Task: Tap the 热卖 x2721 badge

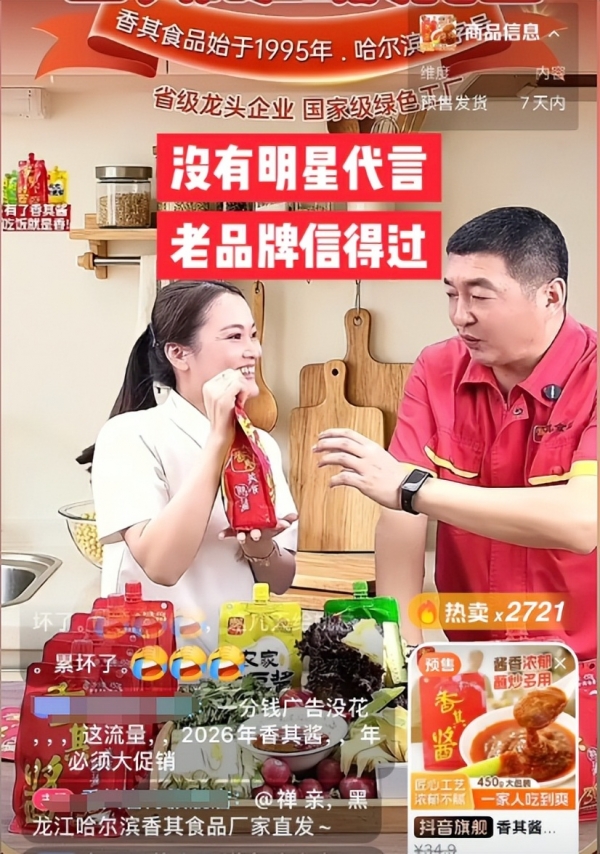Action: point(491,611)
